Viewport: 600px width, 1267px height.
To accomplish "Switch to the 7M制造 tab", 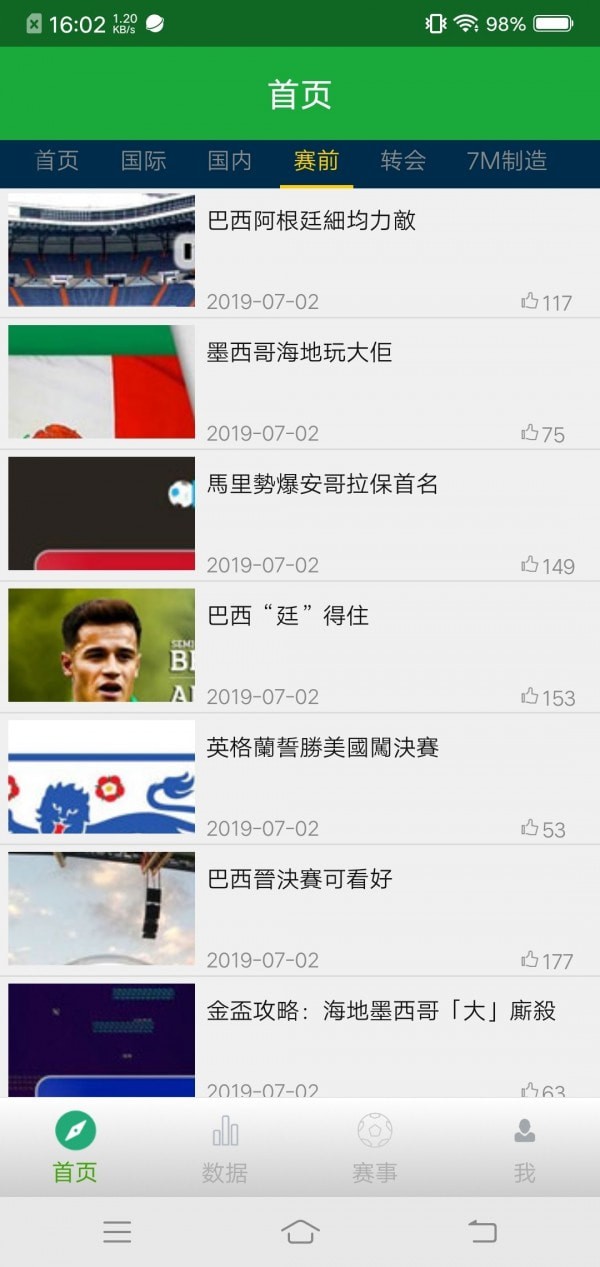I will tap(507, 161).
